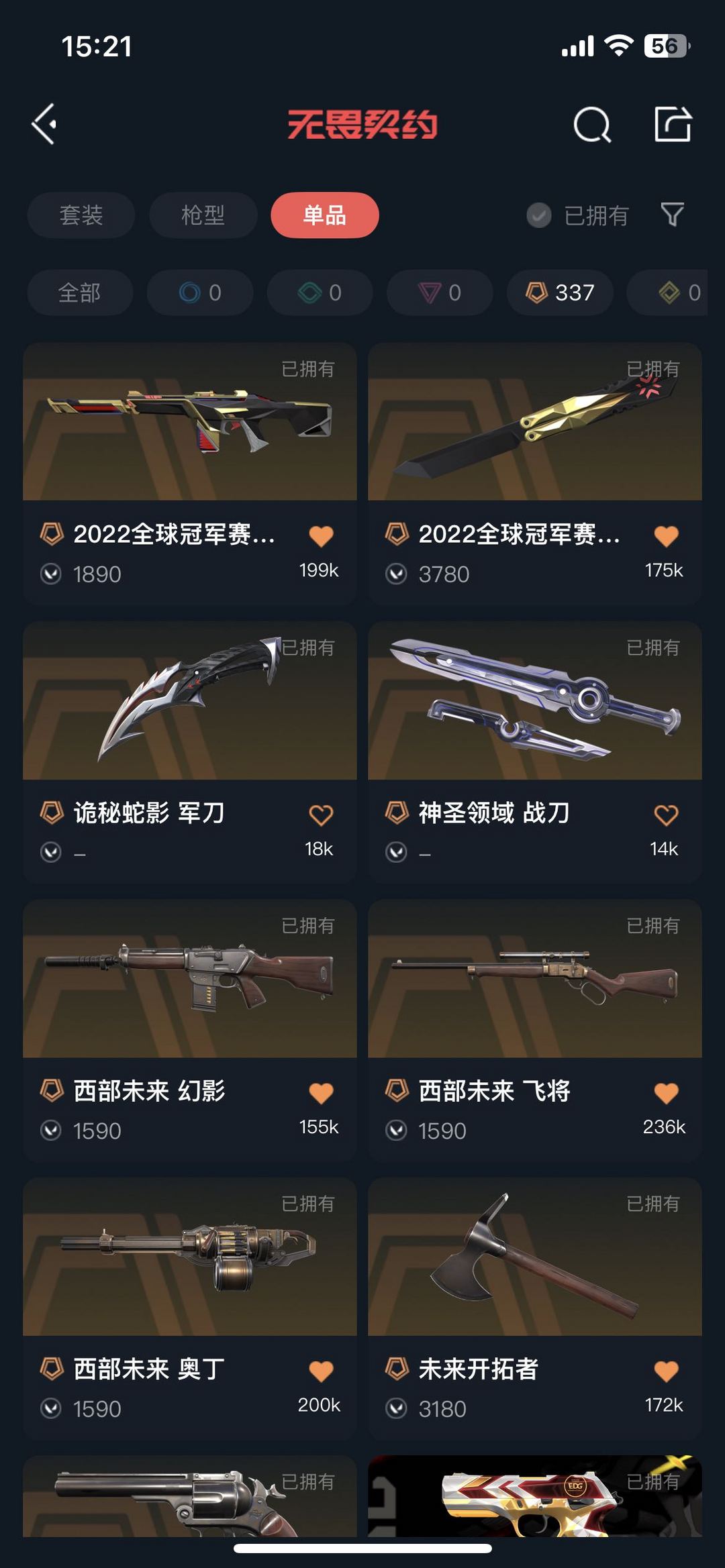Open the search magnifier icon
The width and height of the screenshot is (725, 1568).
pos(592,125)
